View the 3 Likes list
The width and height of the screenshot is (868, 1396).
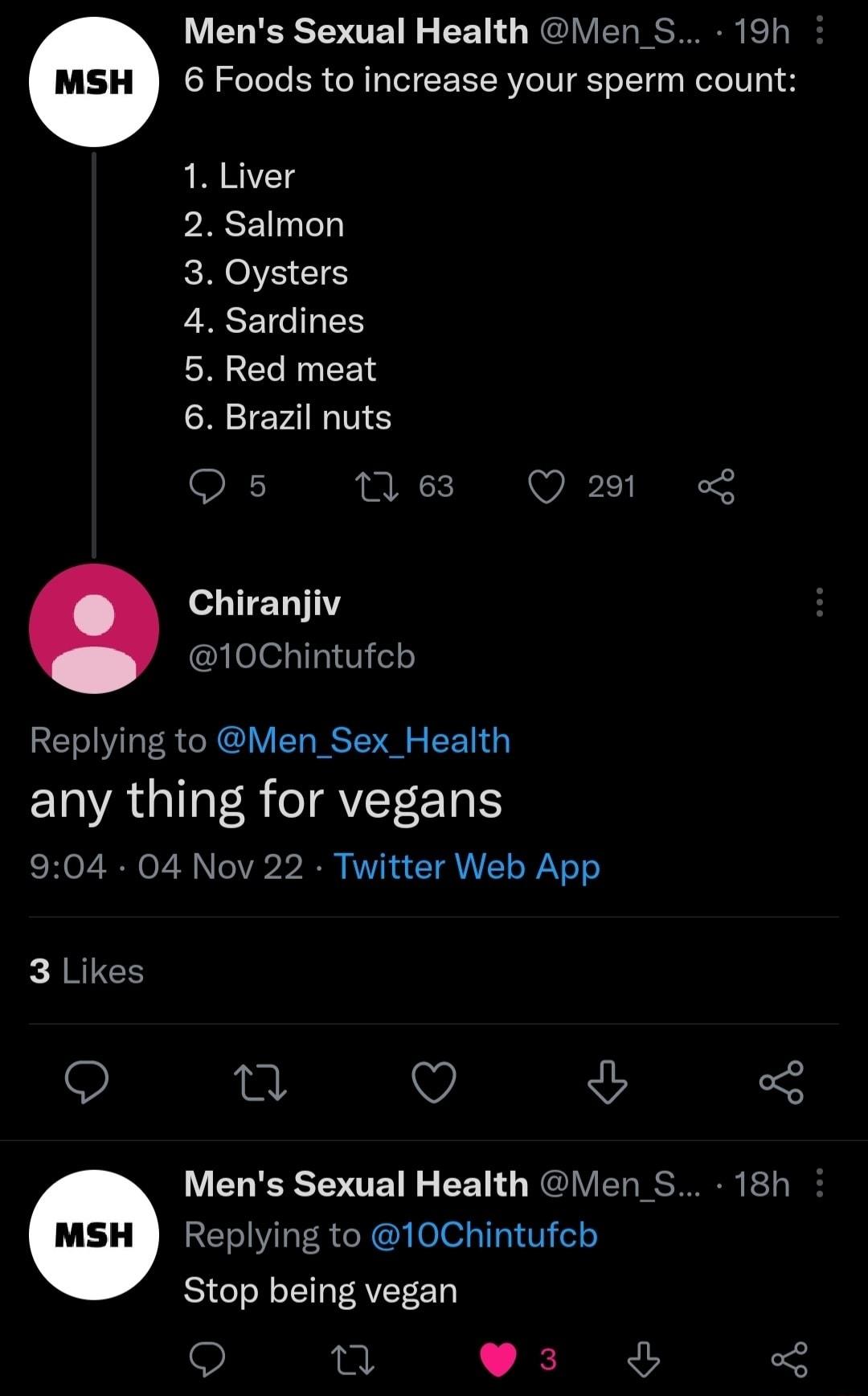point(86,971)
